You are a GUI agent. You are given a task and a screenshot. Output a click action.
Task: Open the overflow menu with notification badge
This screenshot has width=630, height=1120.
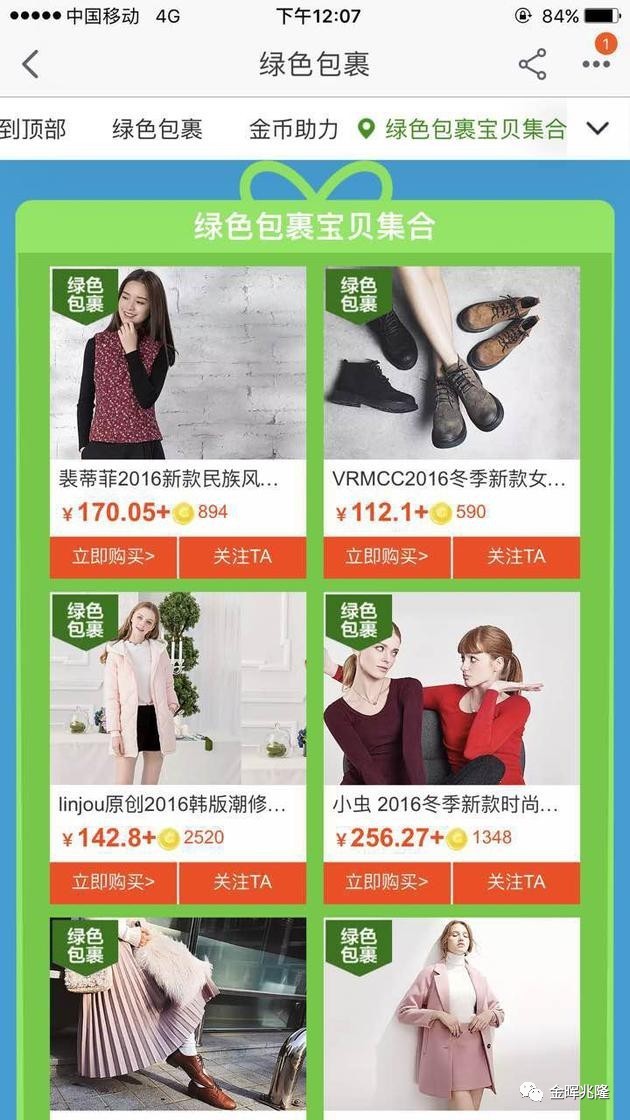point(596,65)
